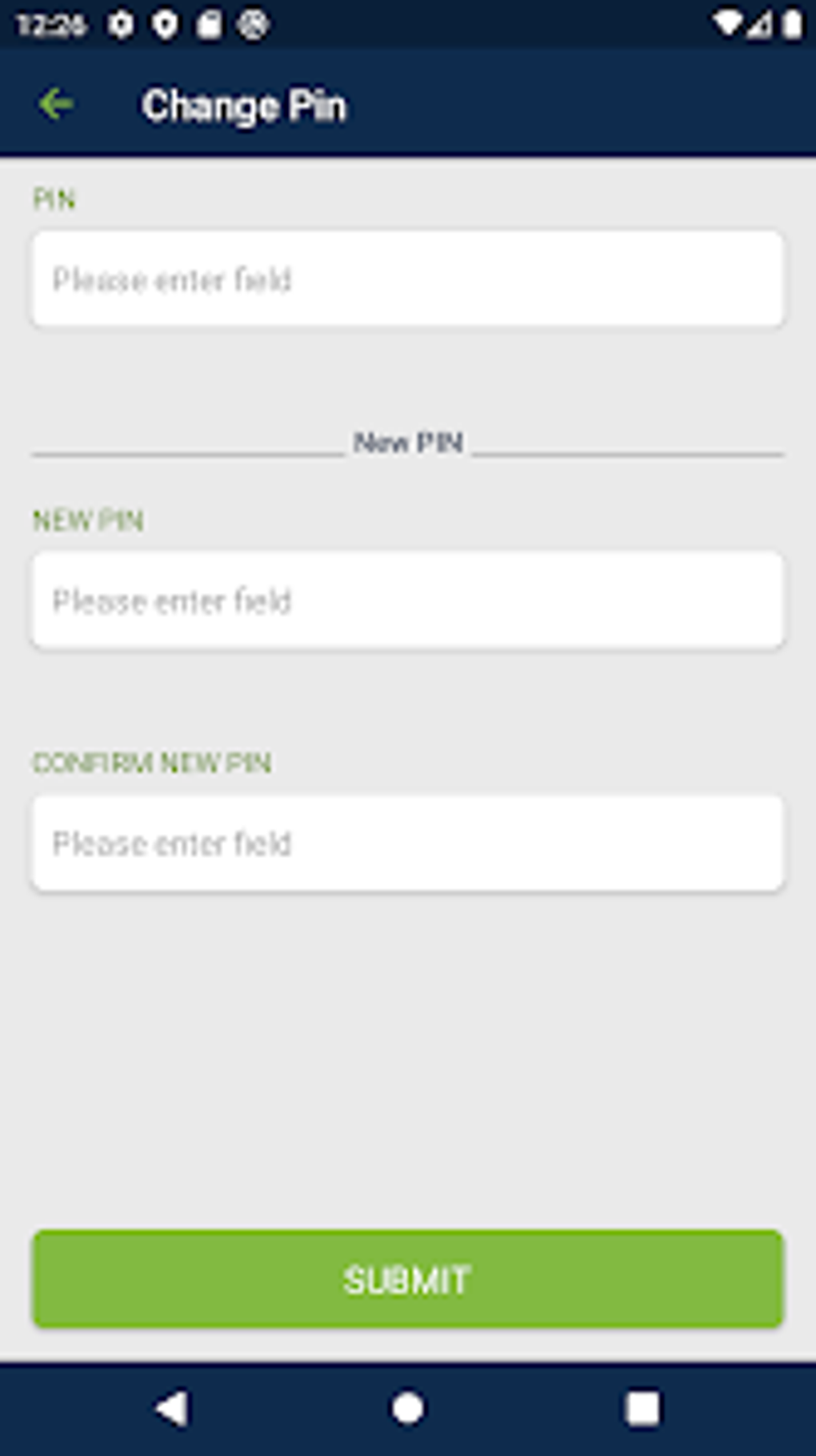The image size is (816, 1456).
Task: Tap the cellular signal icon
Action: [x=761, y=23]
